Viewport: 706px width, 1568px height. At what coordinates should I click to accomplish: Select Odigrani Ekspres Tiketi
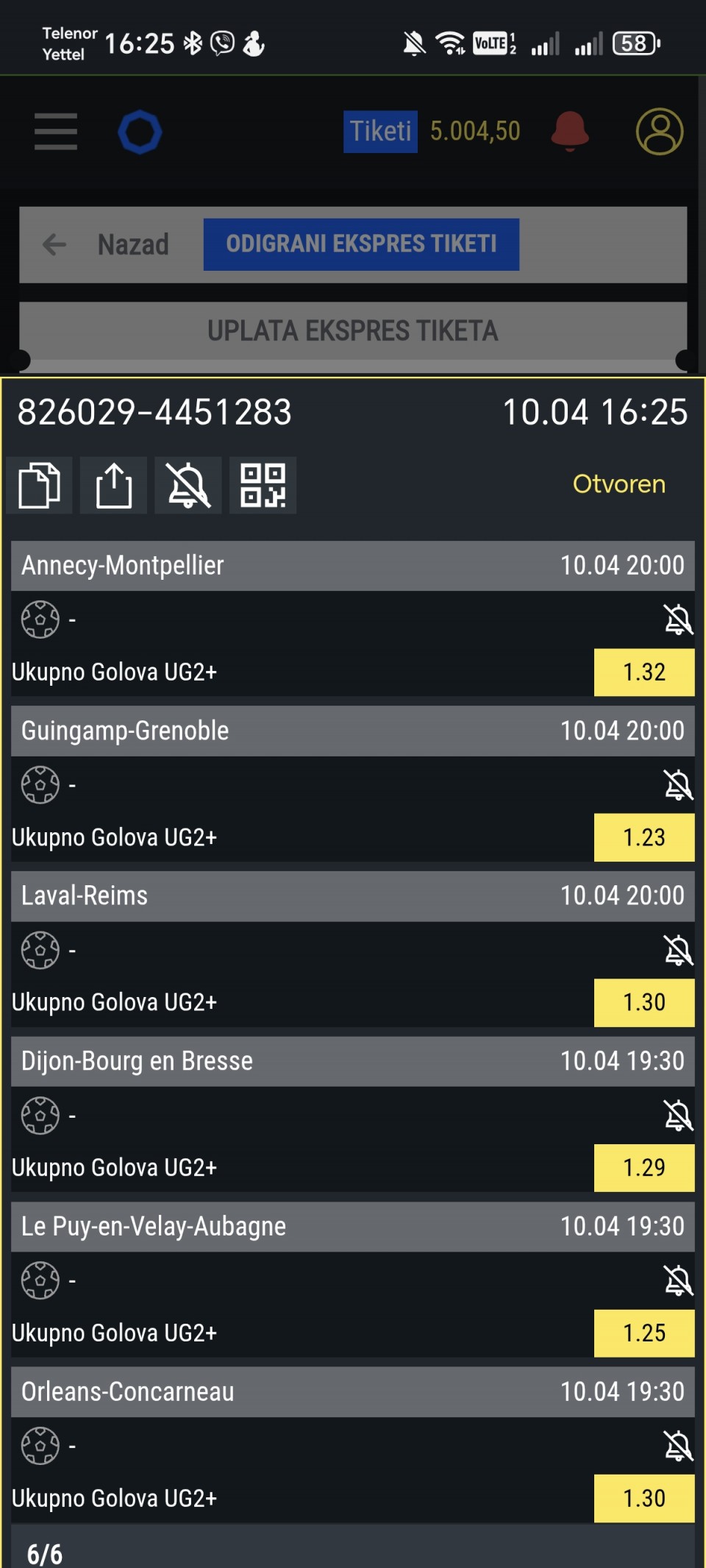tap(361, 244)
